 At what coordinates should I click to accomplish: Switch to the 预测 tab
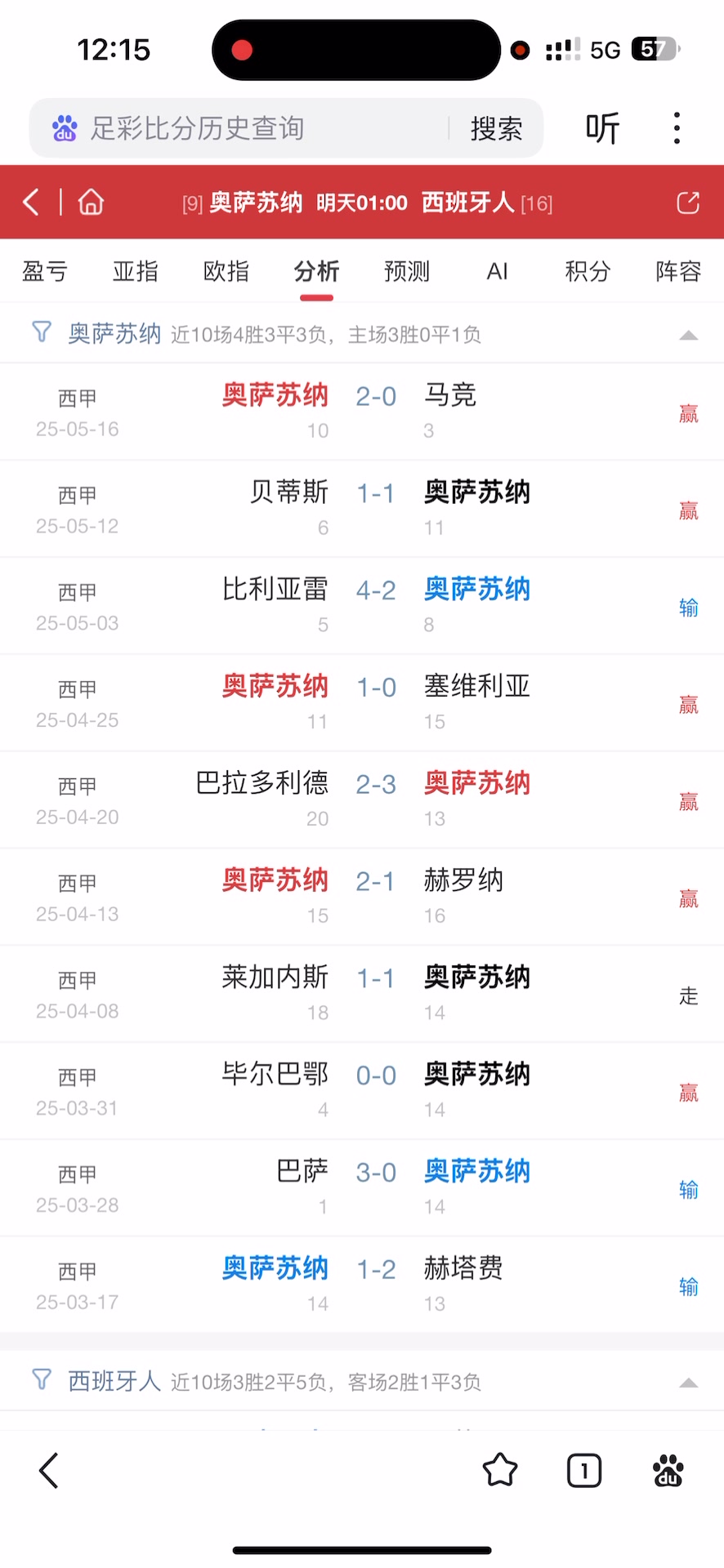(407, 271)
